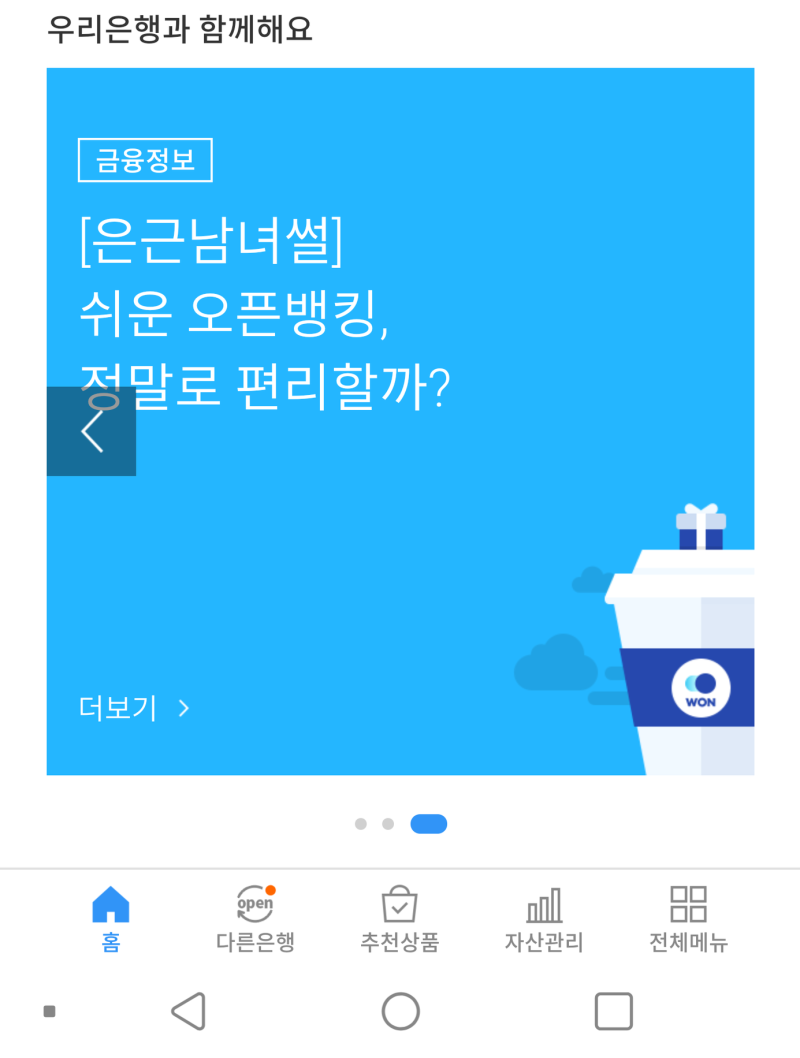Open 더보기 to read the full article

(x=120, y=707)
